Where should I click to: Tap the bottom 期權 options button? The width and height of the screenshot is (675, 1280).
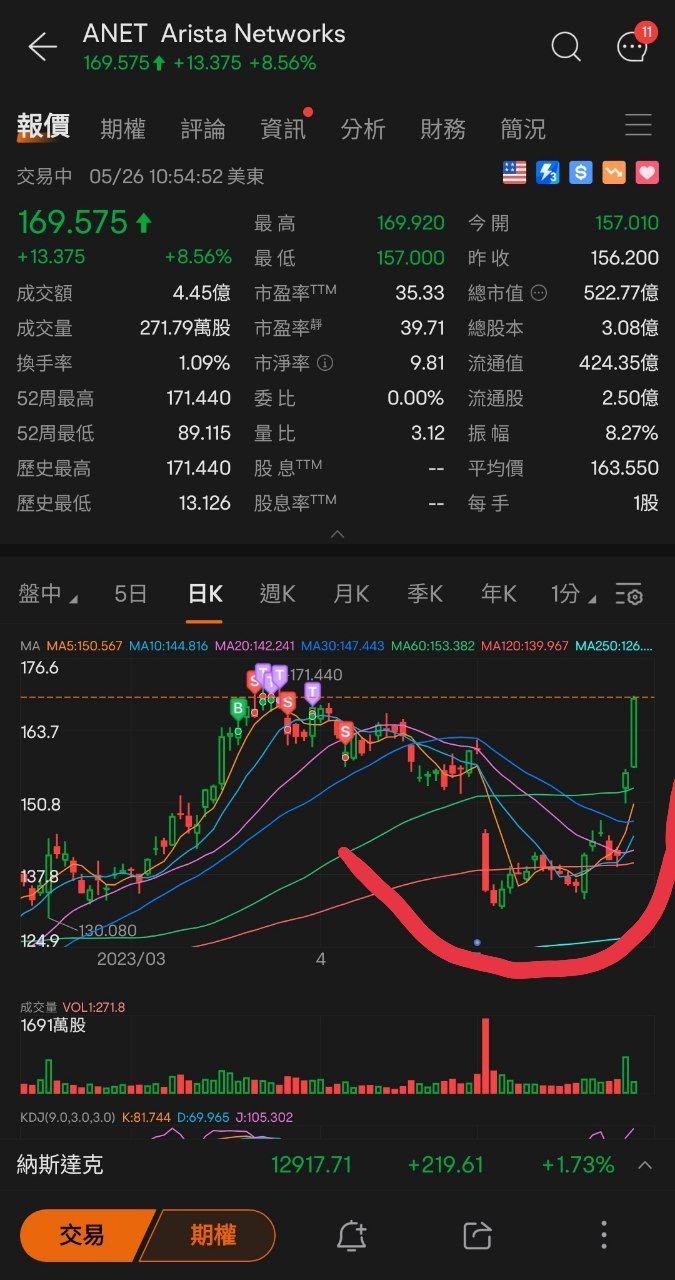click(212, 1235)
